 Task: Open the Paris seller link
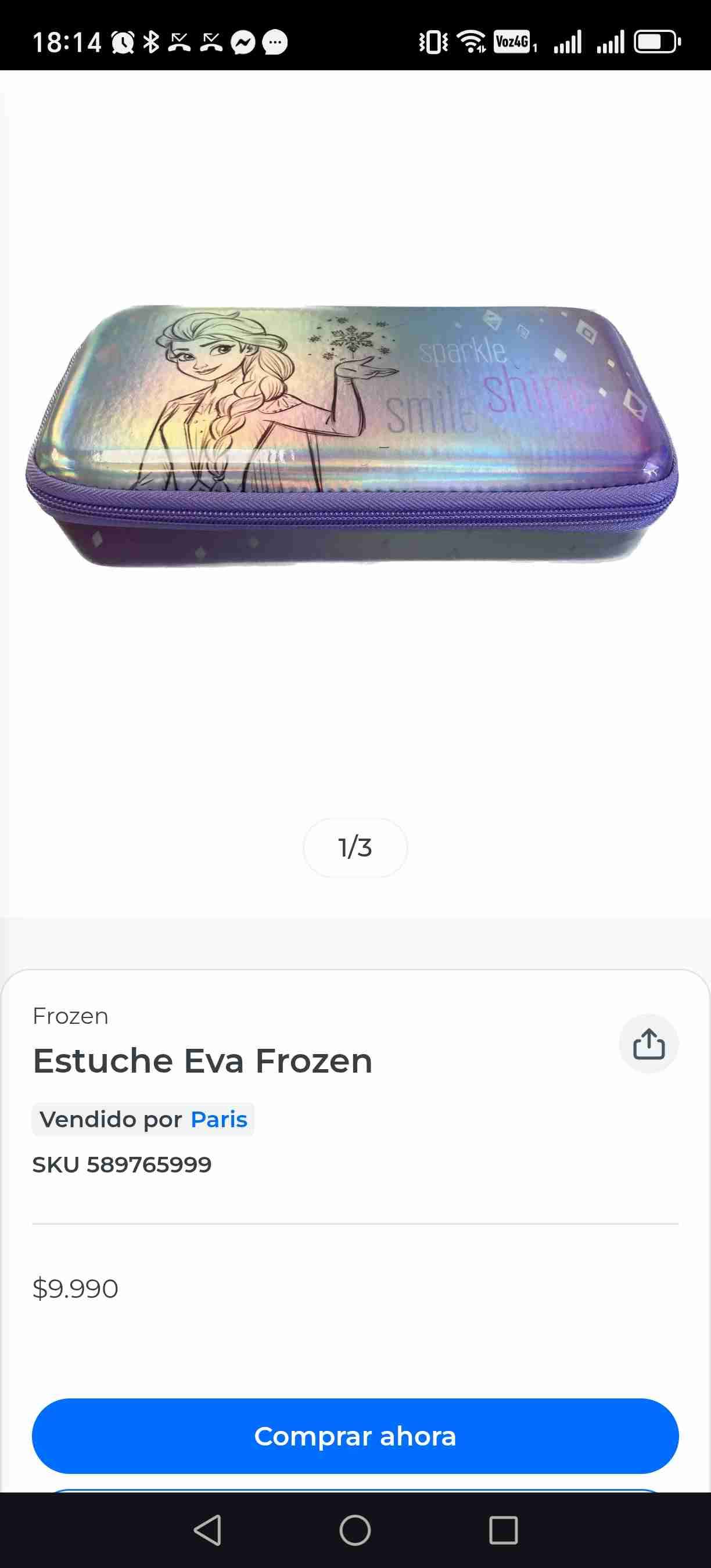218,1120
